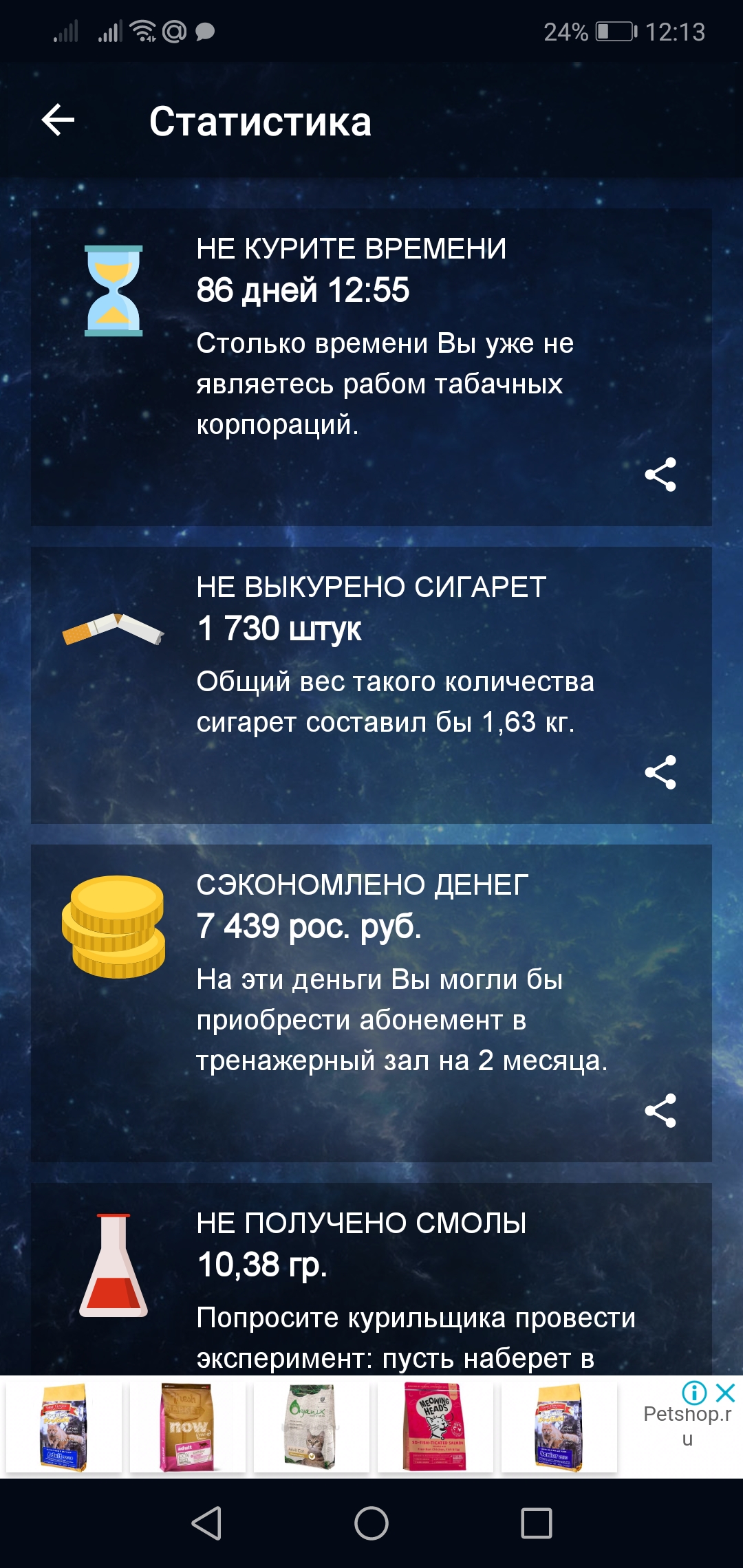Tap the system home button

[x=371, y=1523]
